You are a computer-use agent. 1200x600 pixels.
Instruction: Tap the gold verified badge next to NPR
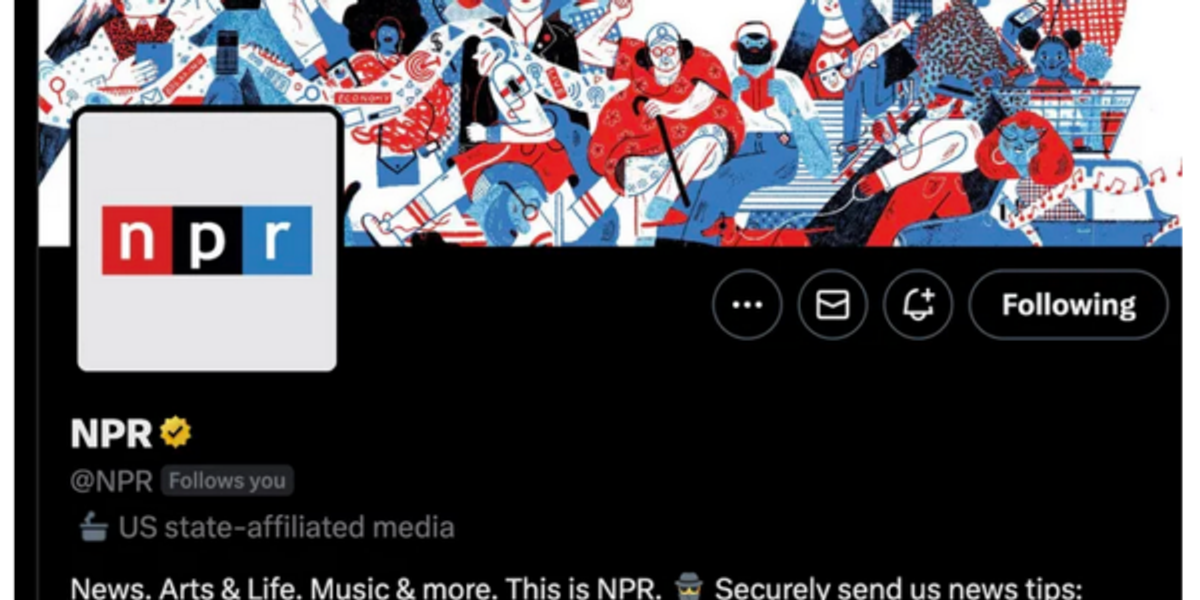click(176, 433)
